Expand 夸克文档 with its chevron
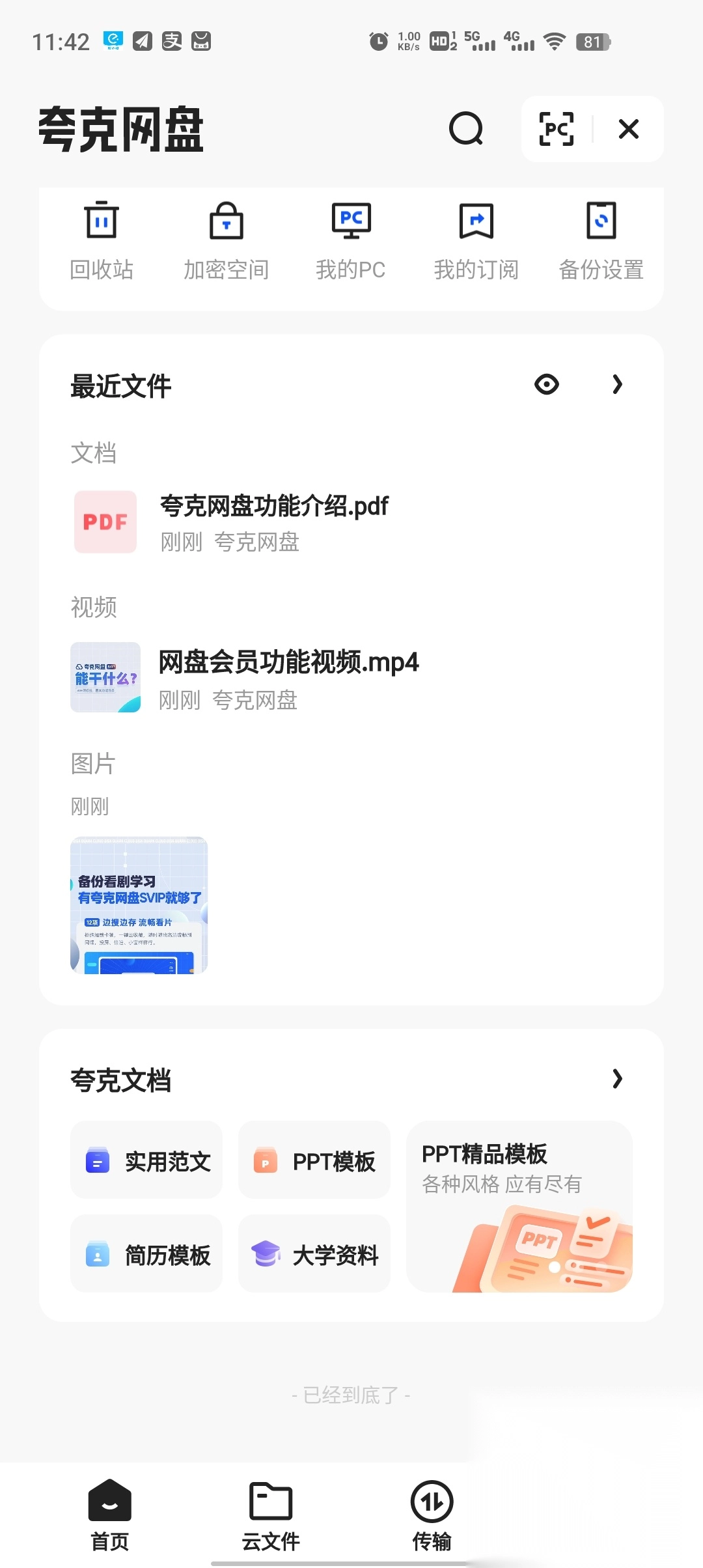 (x=616, y=1080)
